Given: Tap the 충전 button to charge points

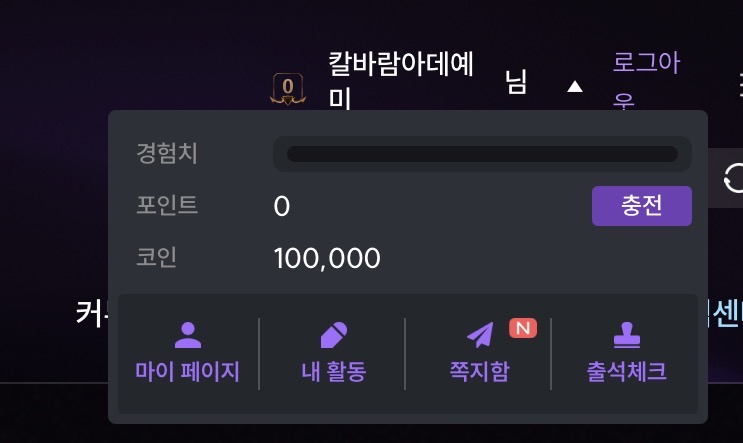Looking at the screenshot, I should 641,206.
